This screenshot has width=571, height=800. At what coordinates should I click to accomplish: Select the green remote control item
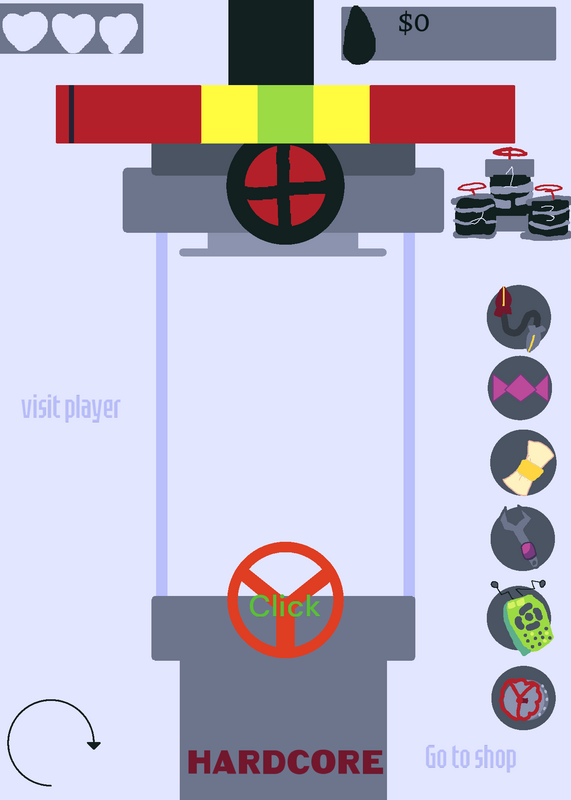coord(520,618)
